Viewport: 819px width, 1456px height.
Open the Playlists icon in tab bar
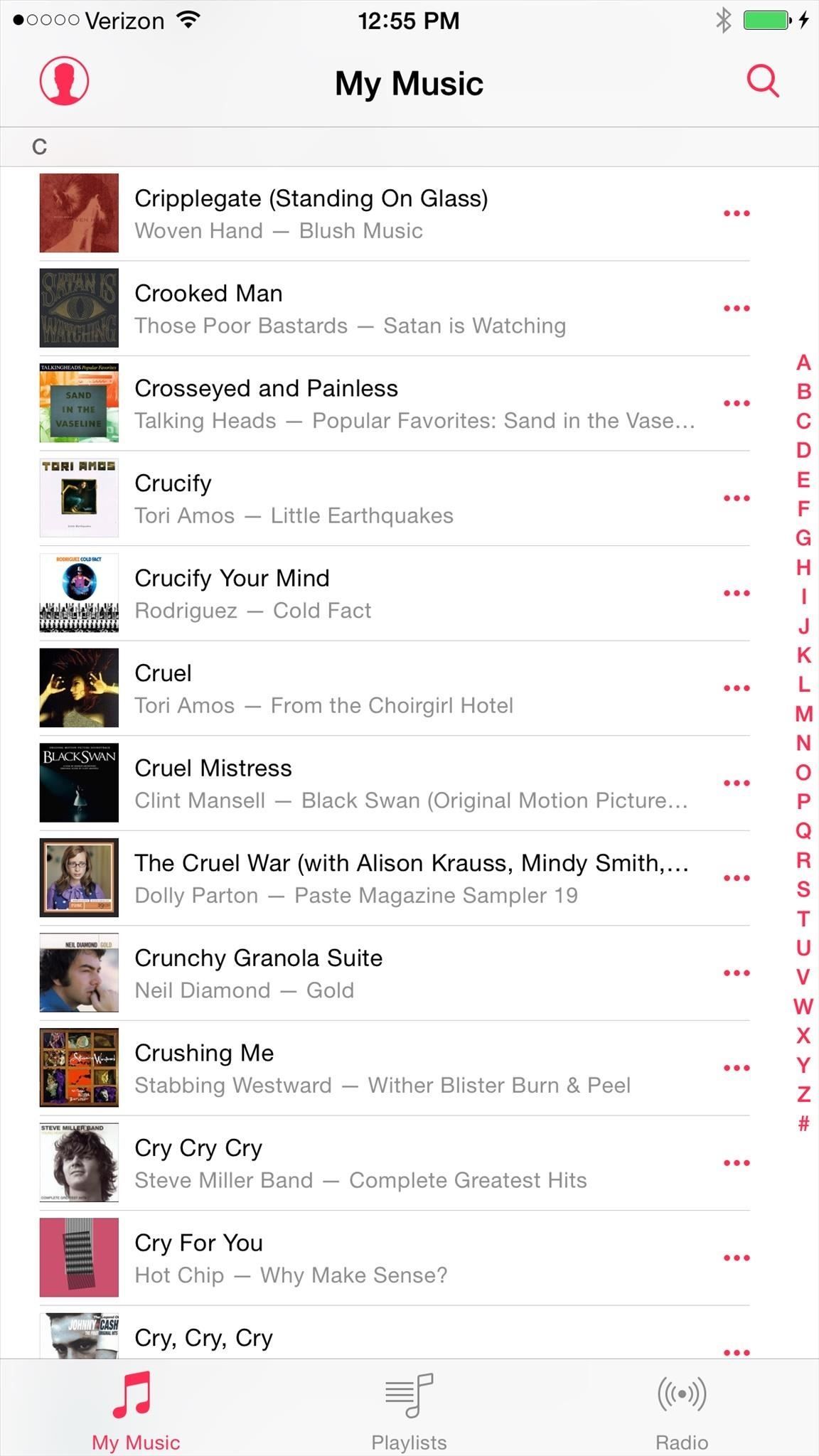(409, 1395)
